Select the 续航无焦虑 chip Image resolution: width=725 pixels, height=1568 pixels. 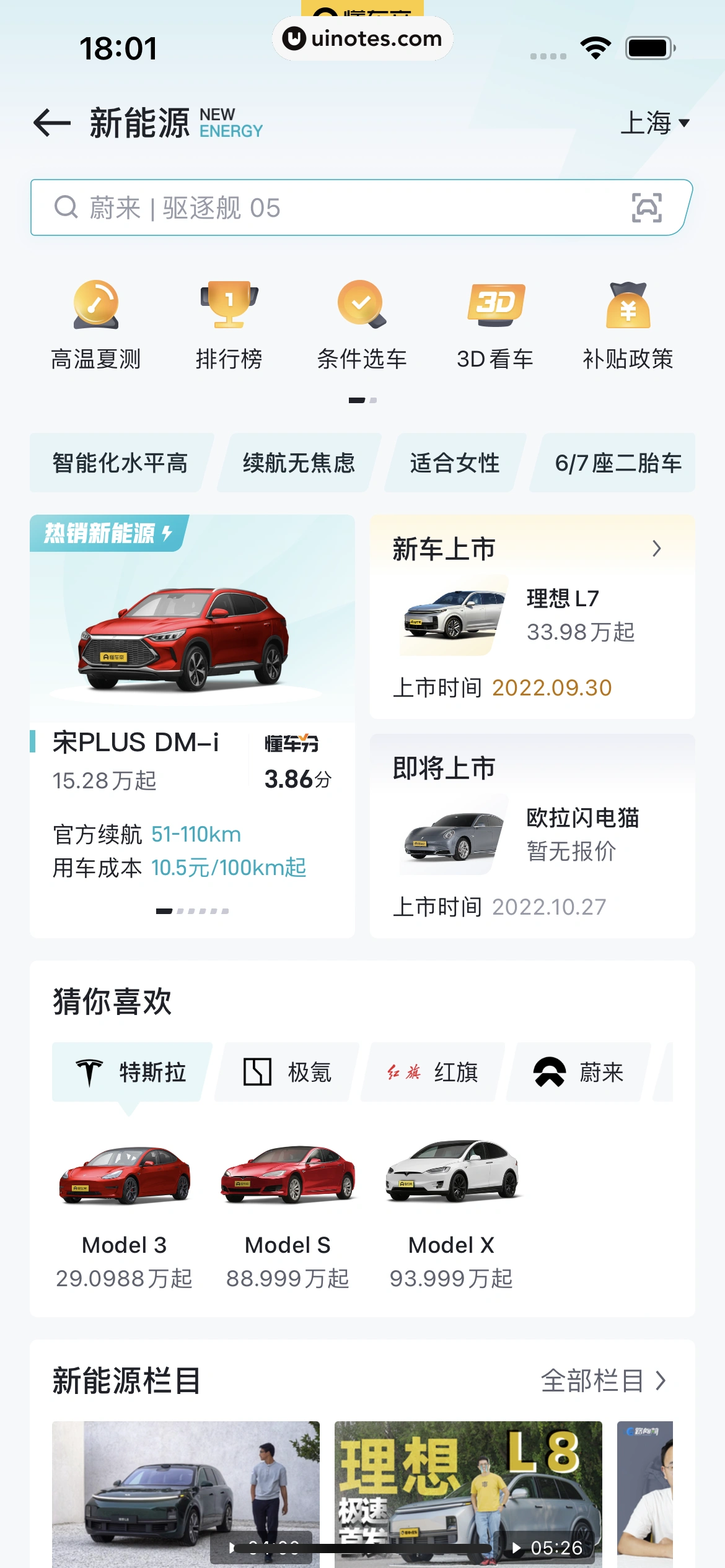(x=299, y=463)
